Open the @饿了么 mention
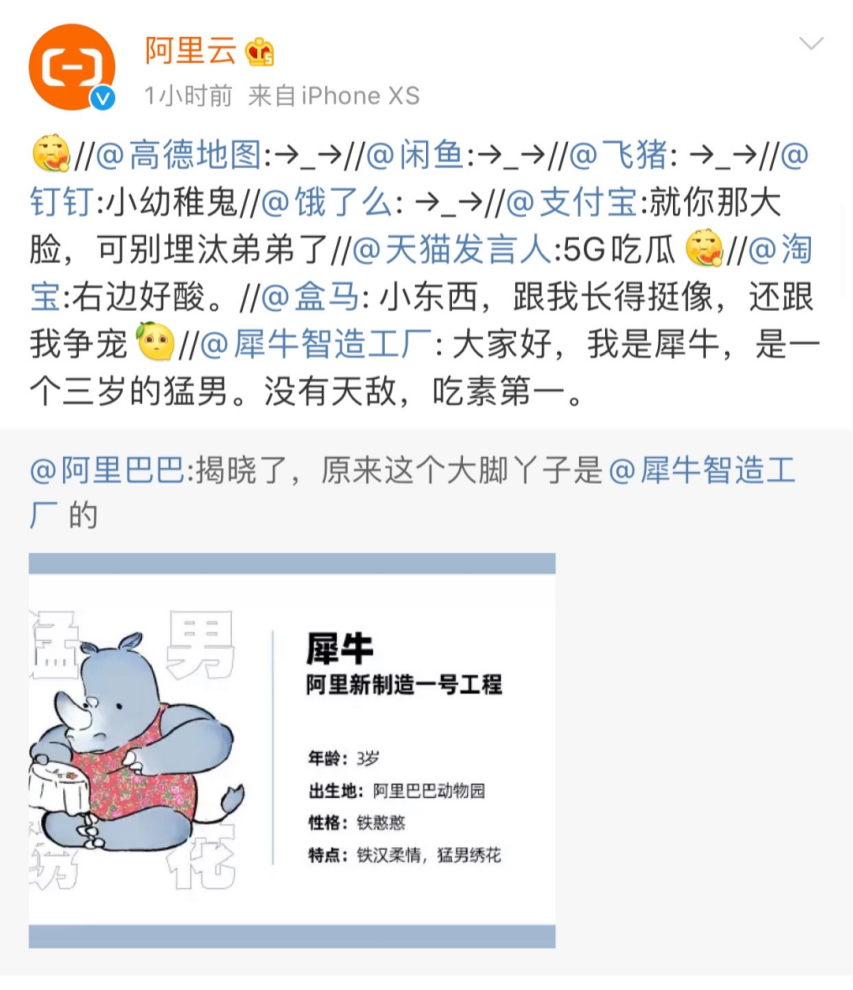Screen dimensions: 853x990 [321, 203]
